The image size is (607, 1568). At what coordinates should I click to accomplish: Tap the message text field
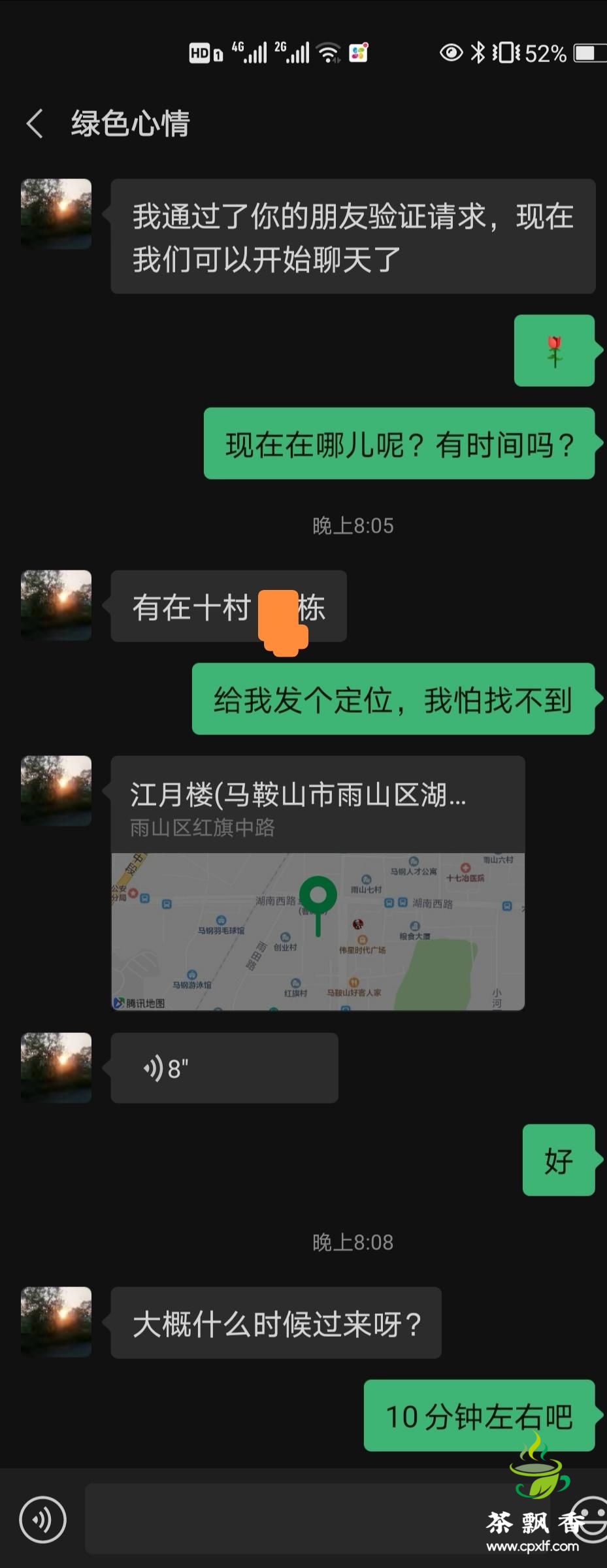pos(287,1520)
